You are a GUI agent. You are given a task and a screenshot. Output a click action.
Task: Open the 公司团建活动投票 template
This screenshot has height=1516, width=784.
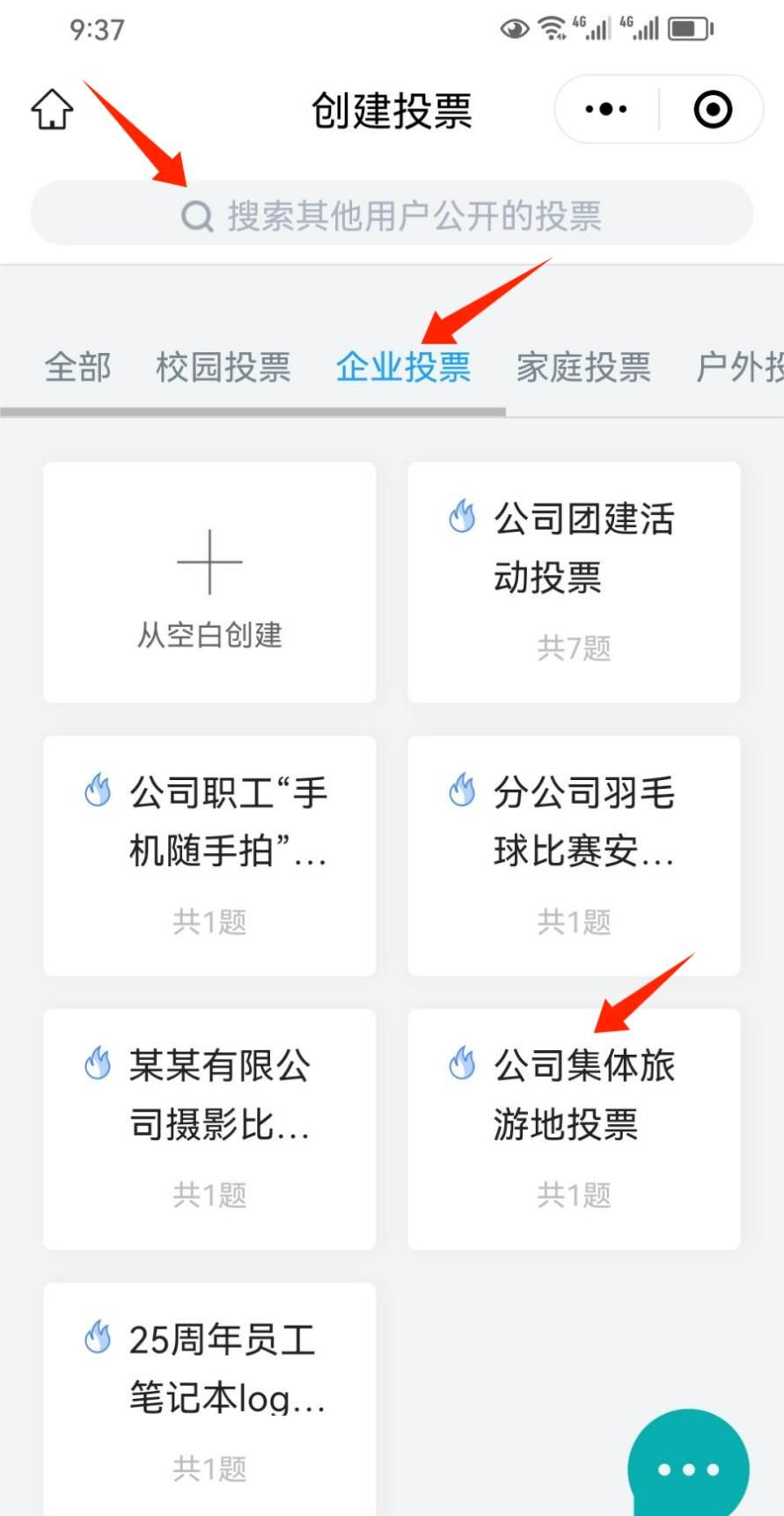574,582
